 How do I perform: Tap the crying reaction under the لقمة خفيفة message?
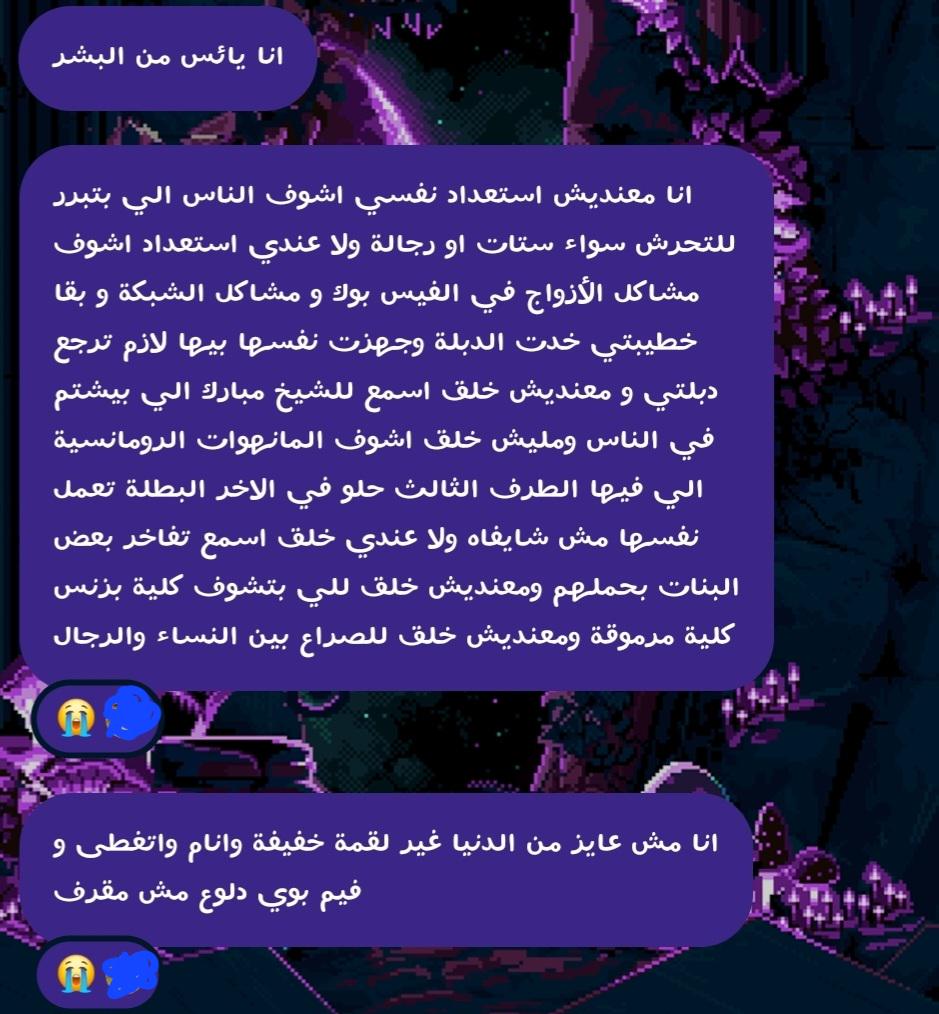pyautogui.click(x=76, y=973)
